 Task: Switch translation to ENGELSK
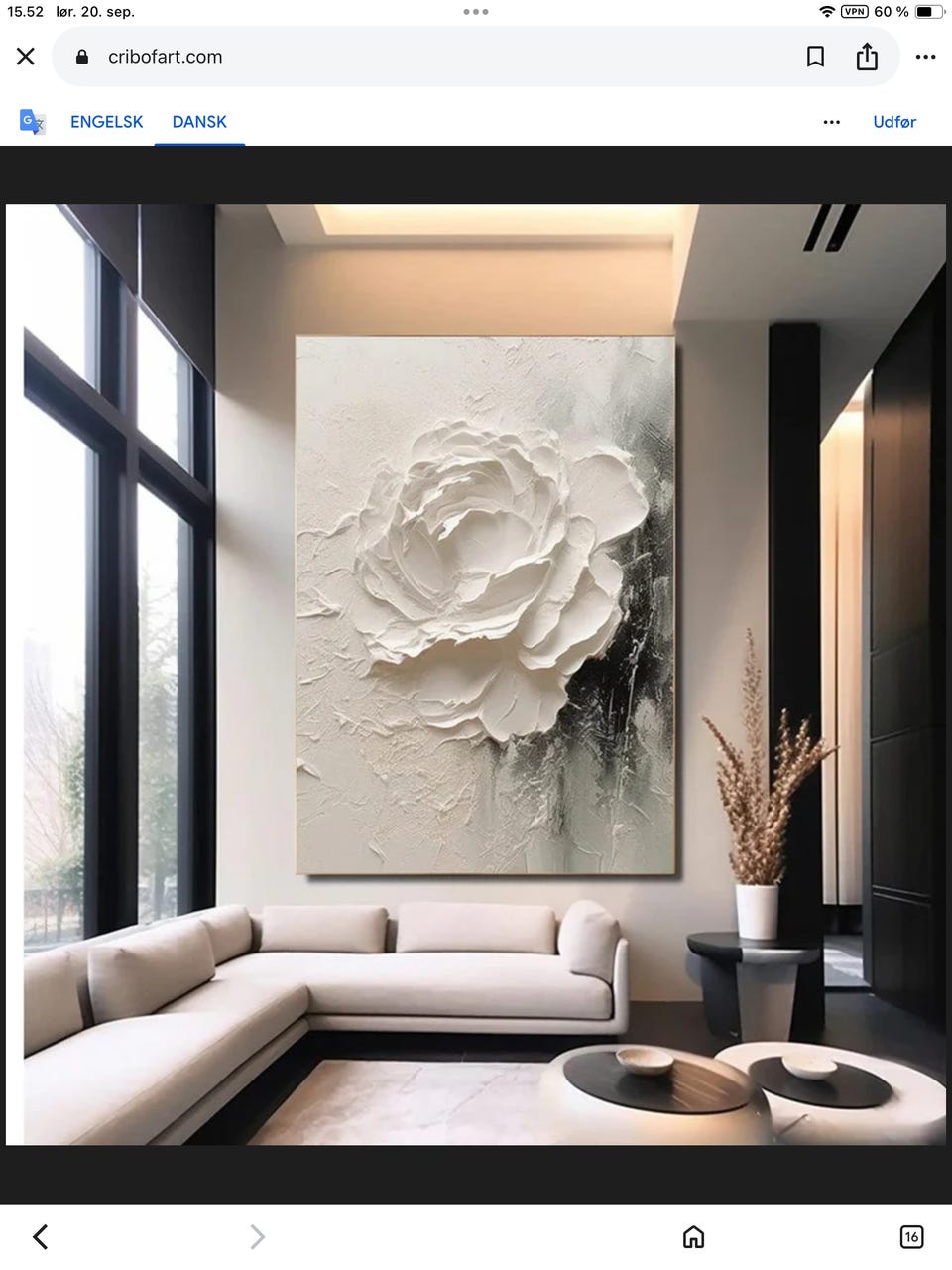pyautogui.click(x=106, y=121)
